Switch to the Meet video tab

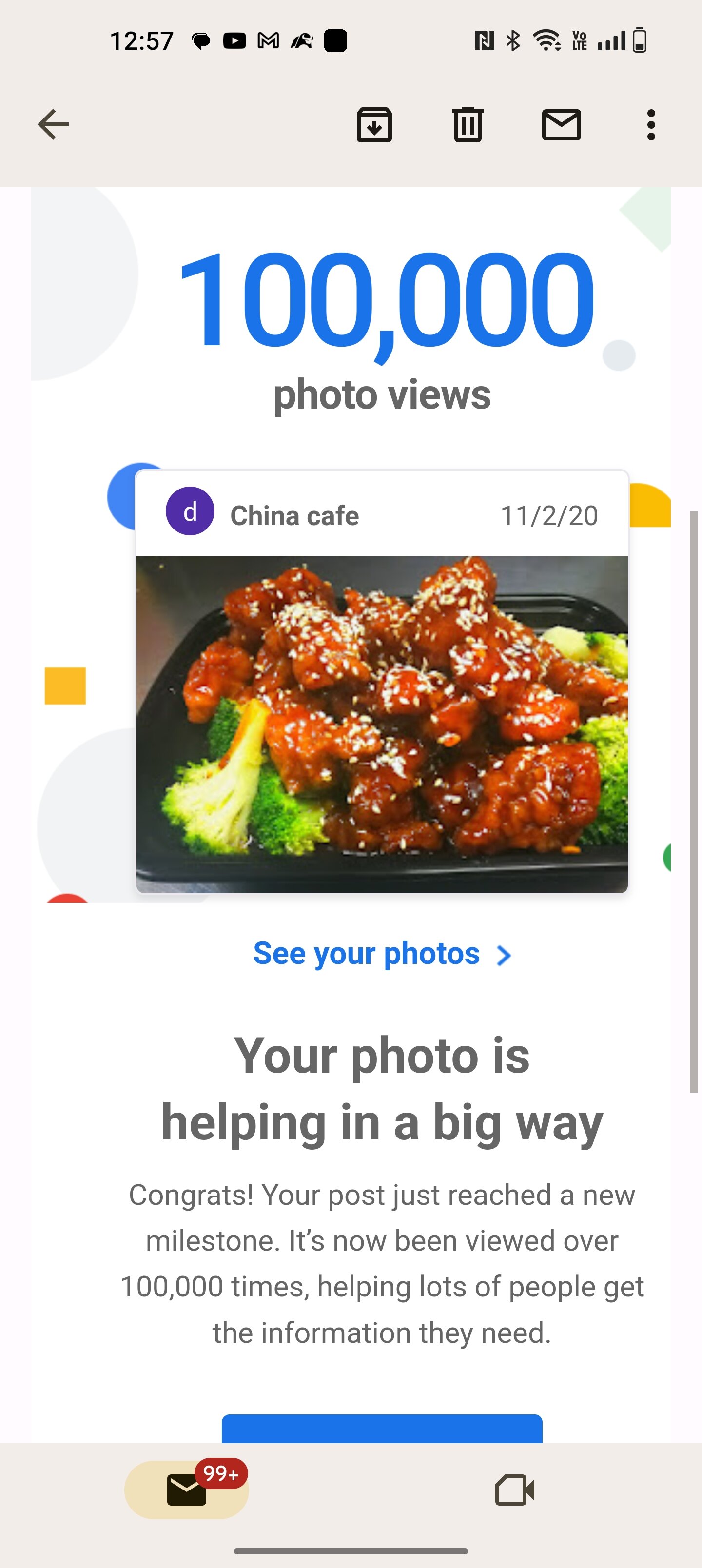point(514,1490)
